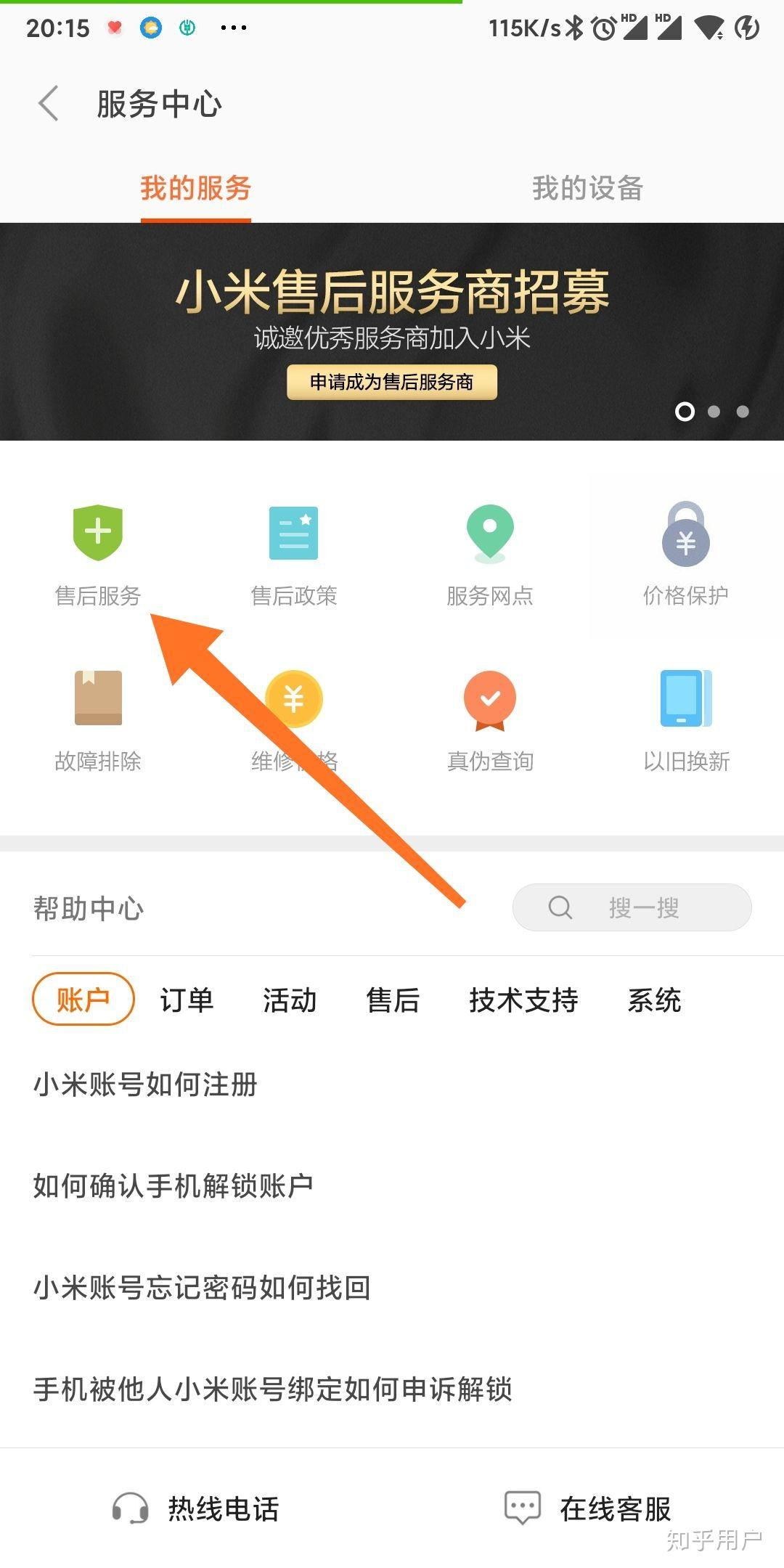The image size is (784, 1568).
Task: Select the 订单 help category
Action: (x=187, y=1000)
